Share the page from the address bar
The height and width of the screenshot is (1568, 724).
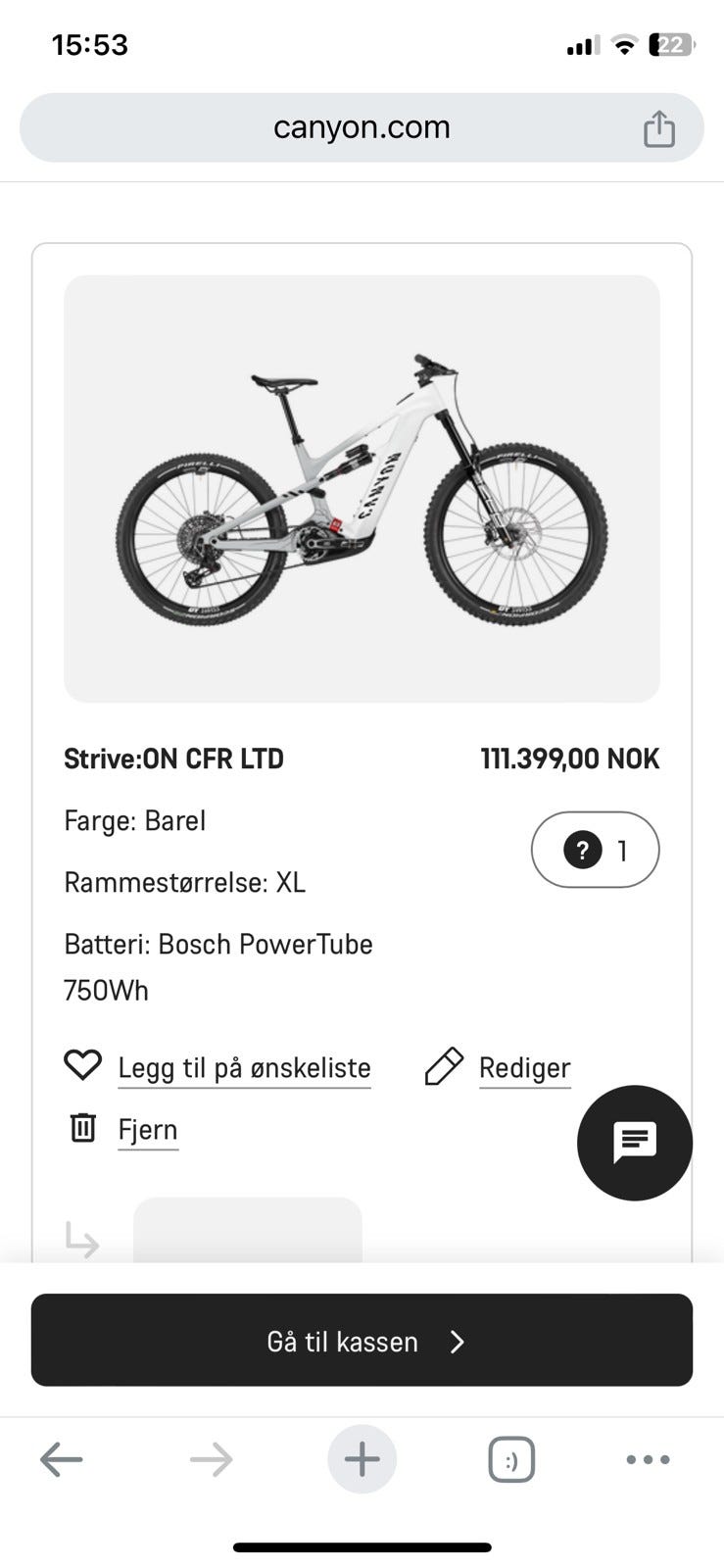(x=658, y=128)
